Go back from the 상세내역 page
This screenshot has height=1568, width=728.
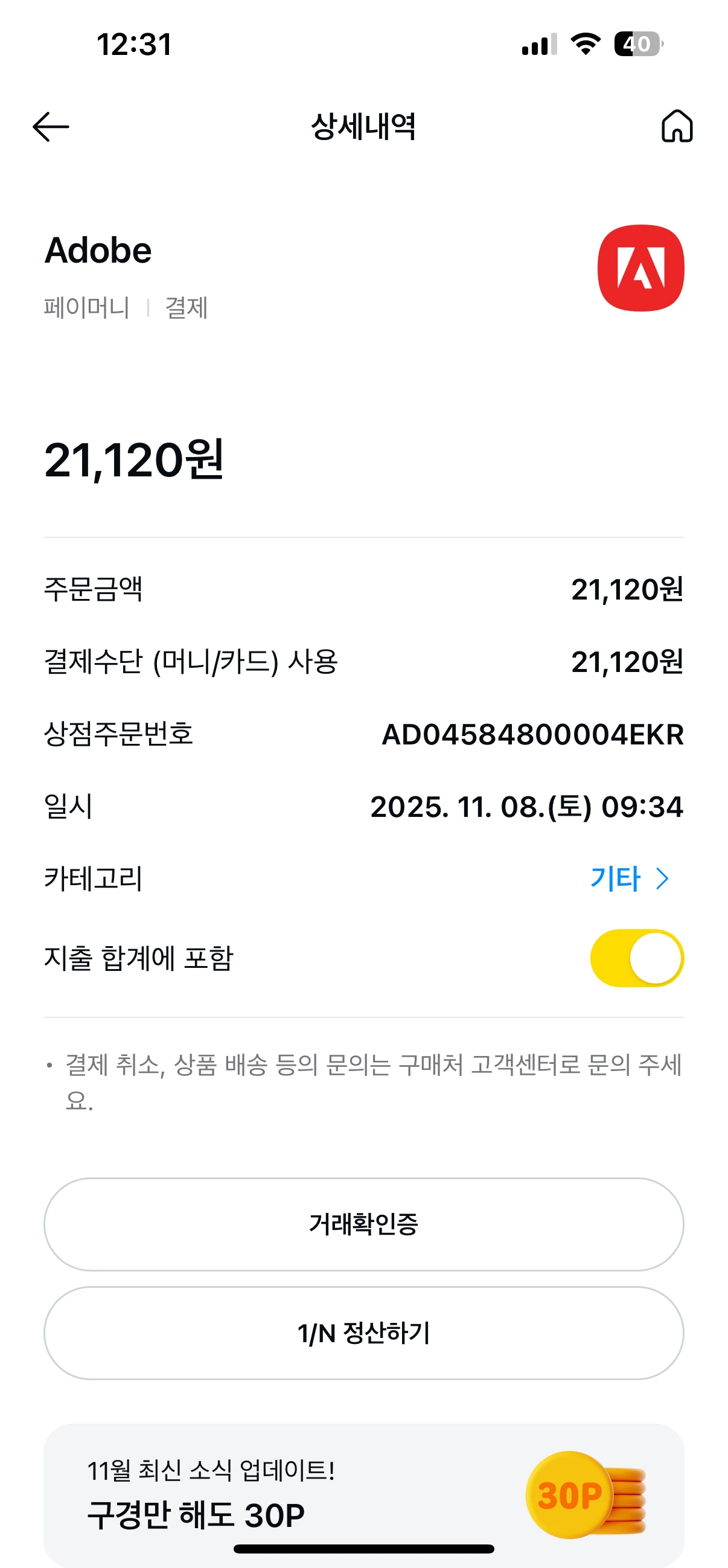51,127
